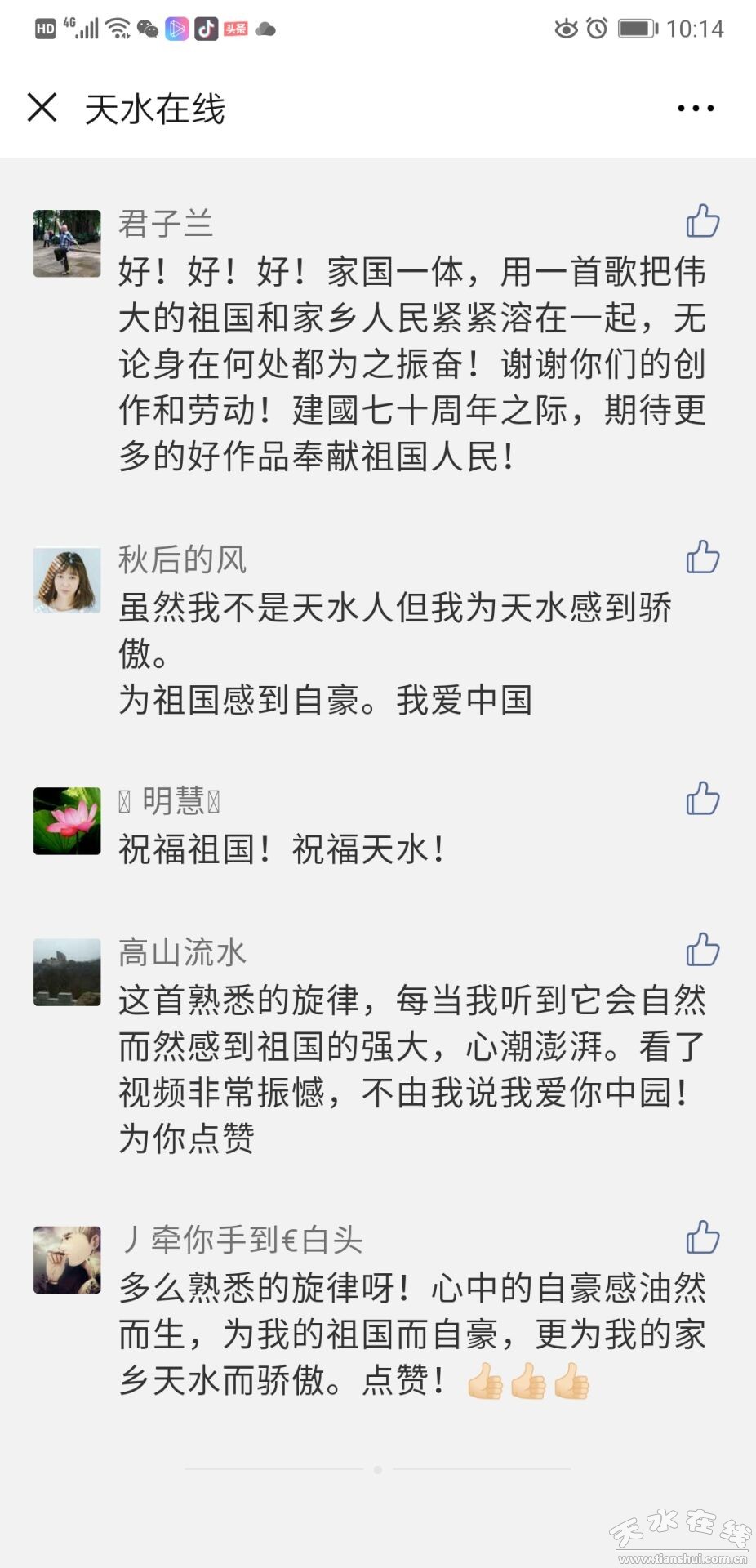
Task: Like 君子兰's comment
Action: tap(702, 221)
